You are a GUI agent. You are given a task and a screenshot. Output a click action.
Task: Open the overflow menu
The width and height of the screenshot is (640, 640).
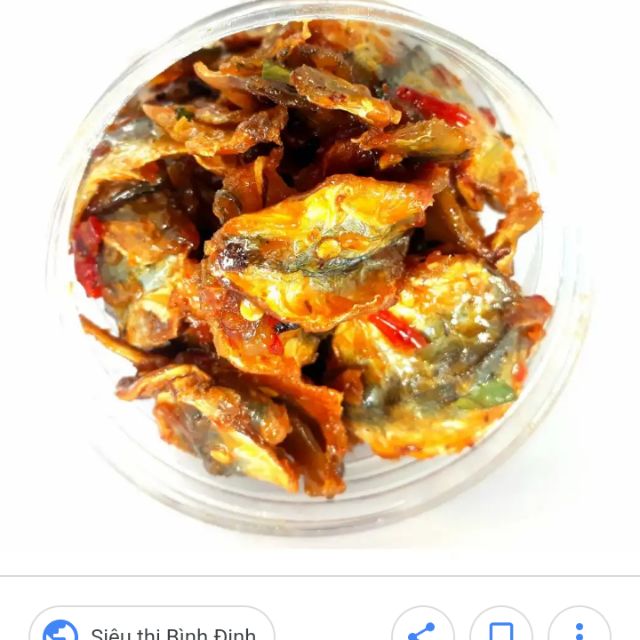click(x=579, y=629)
